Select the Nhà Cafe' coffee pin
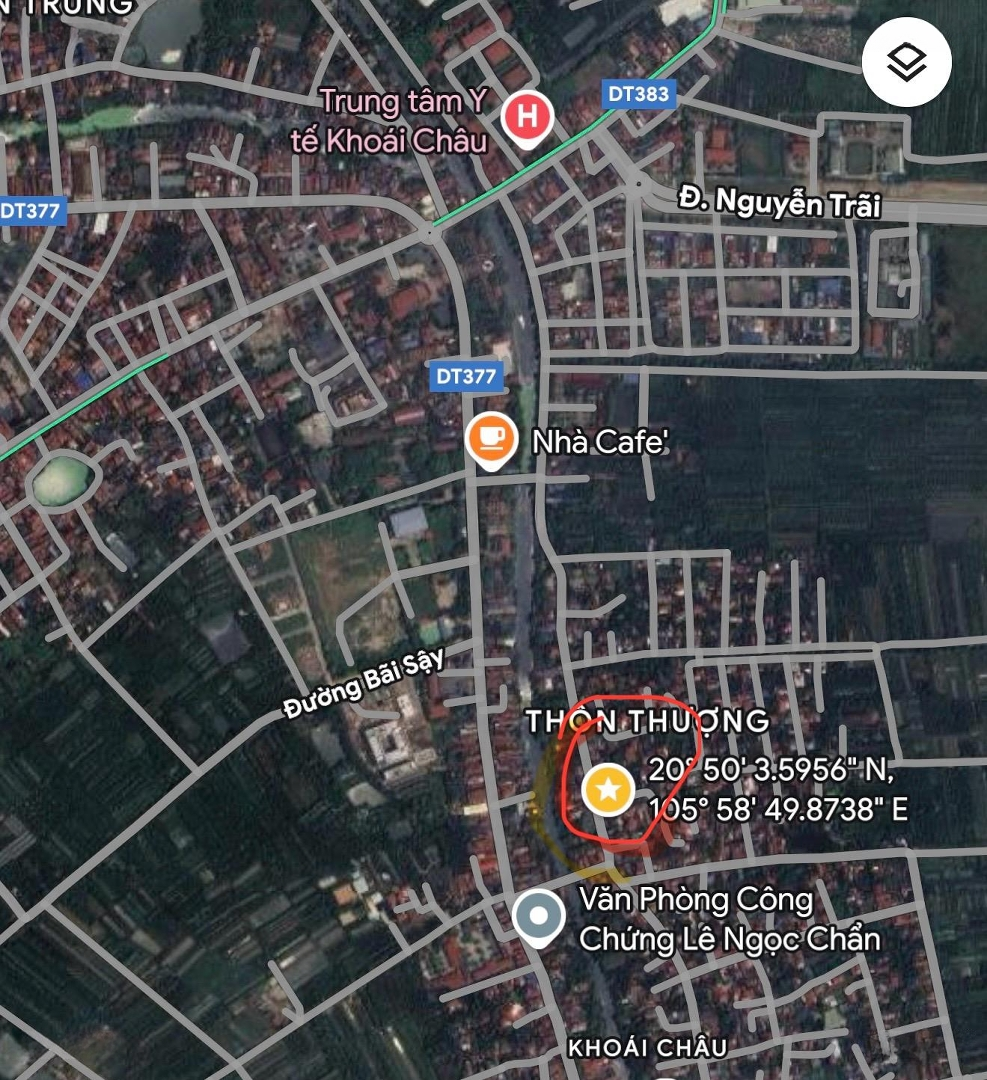The image size is (987, 1080). (489, 438)
